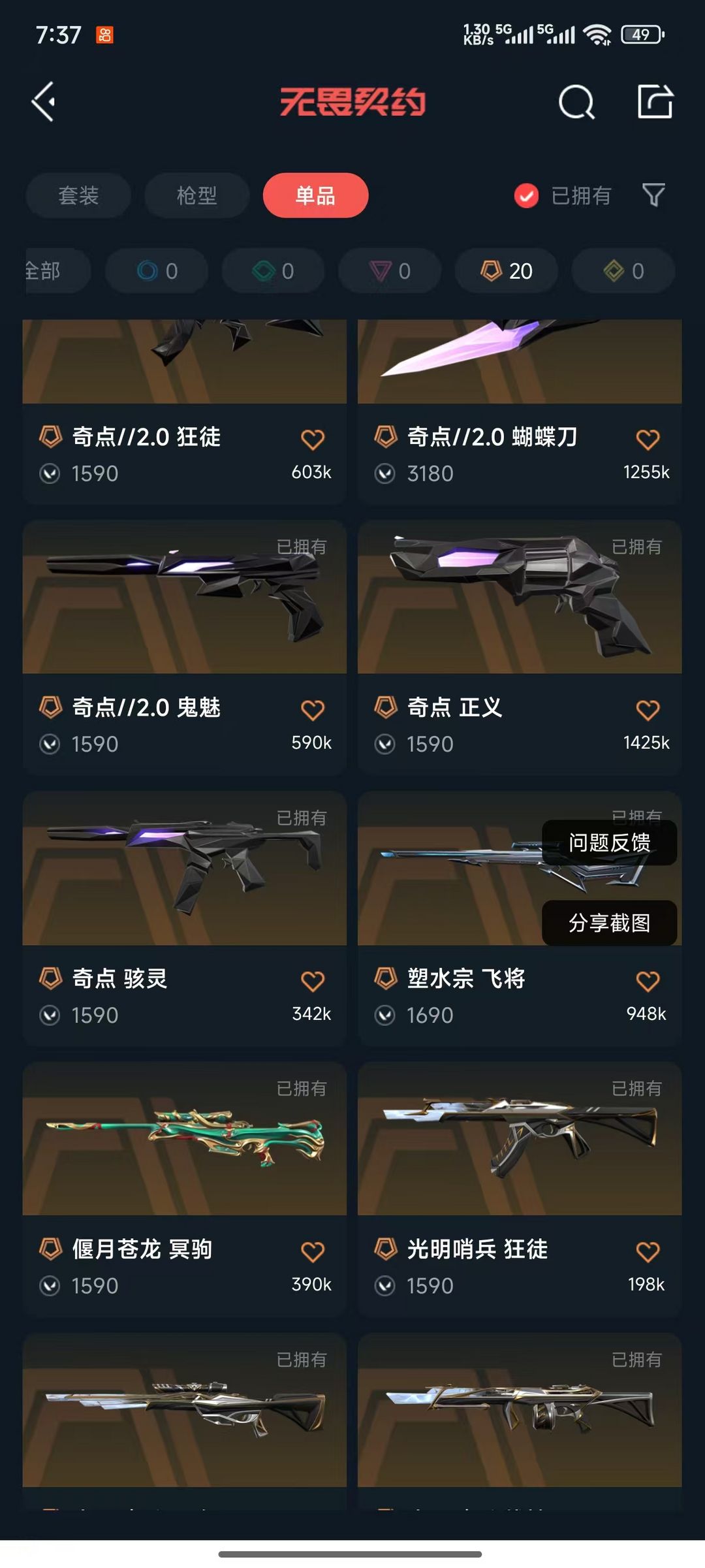Select the gold tier filter icon
The height and width of the screenshot is (1568, 705).
click(622, 270)
